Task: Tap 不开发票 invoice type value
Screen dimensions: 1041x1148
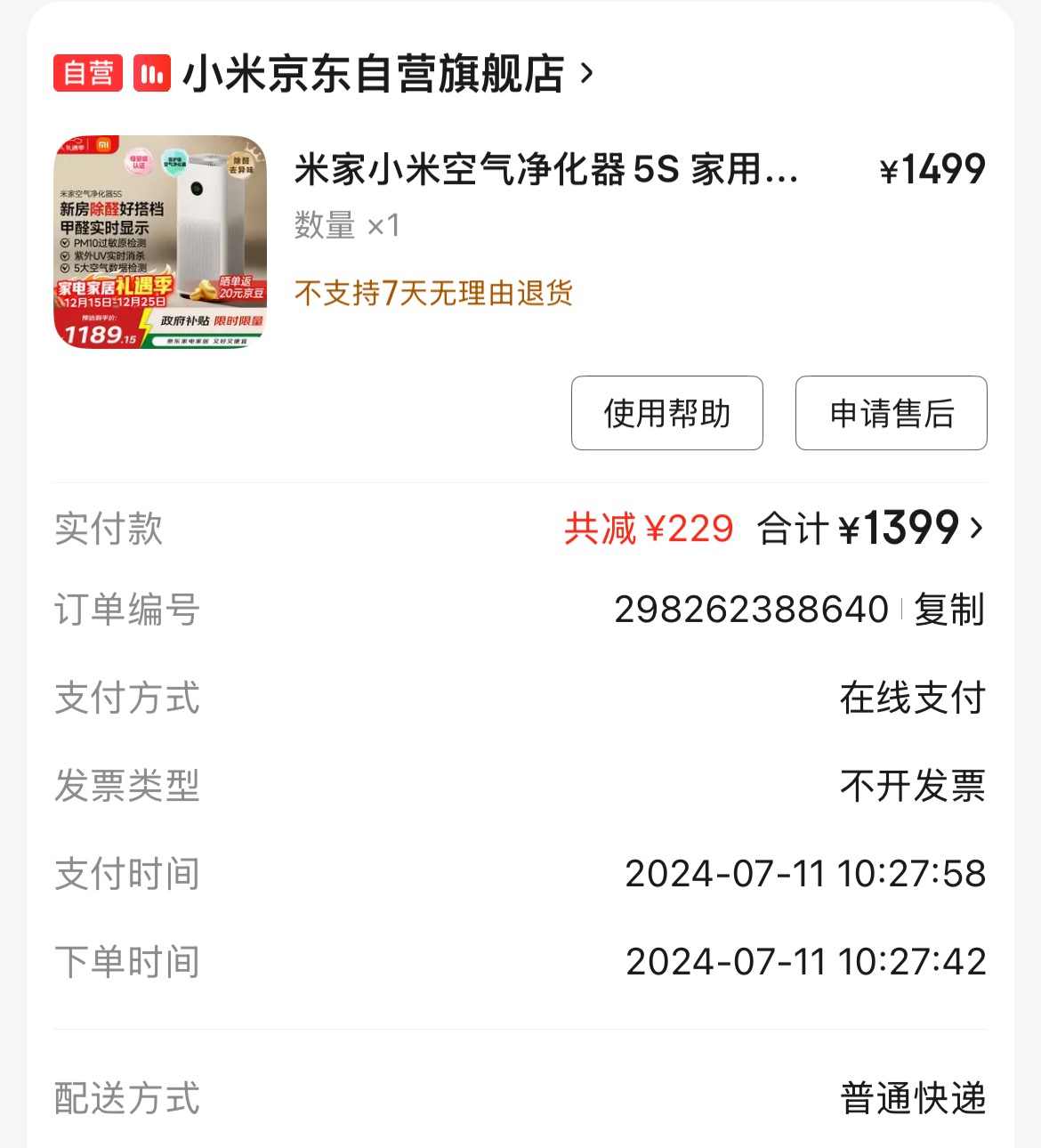Action: (910, 786)
